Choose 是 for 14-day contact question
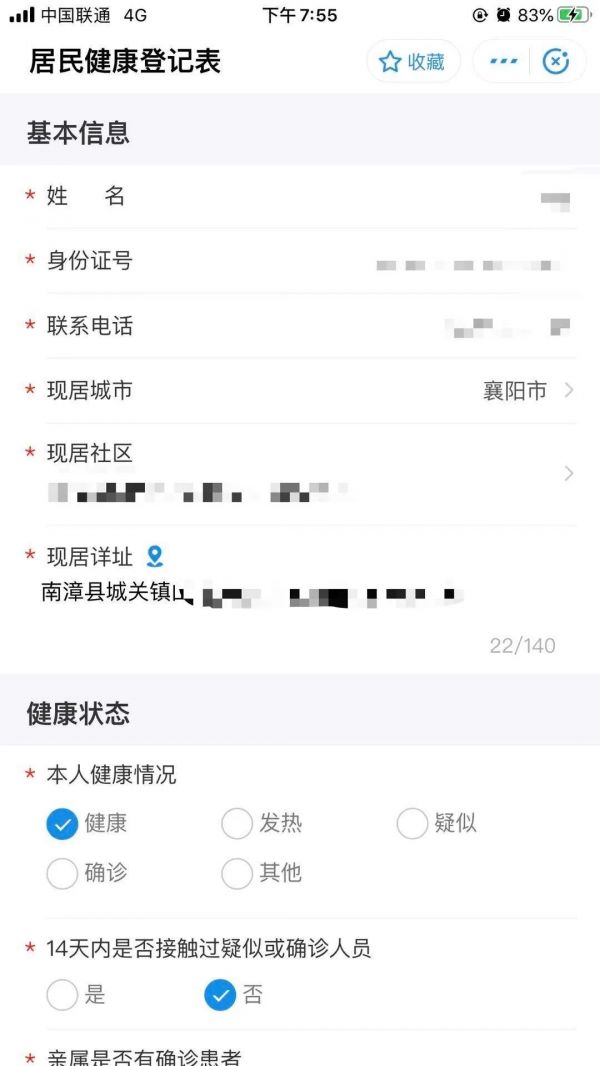The width and height of the screenshot is (600, 1066). [62, 995]
